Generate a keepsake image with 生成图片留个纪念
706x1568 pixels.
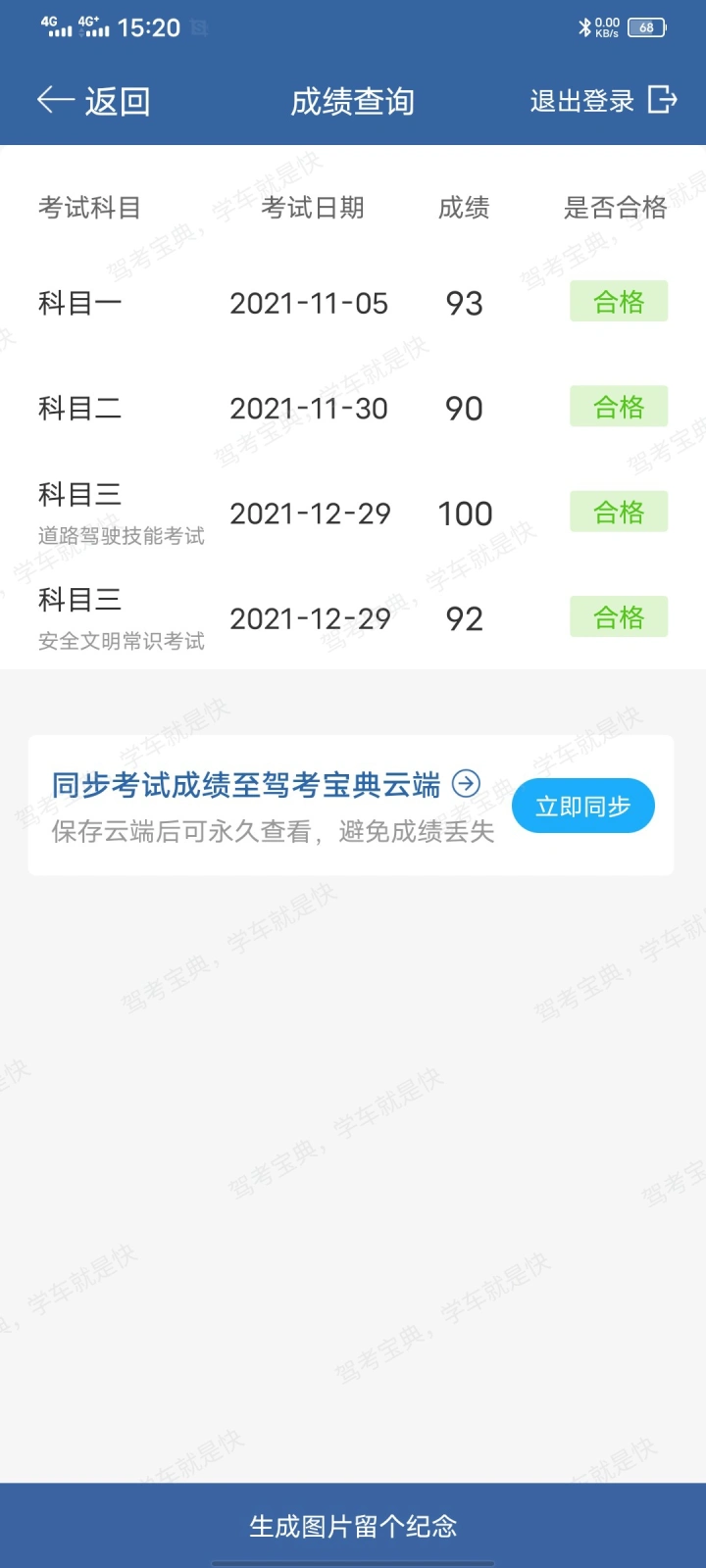353,1526
